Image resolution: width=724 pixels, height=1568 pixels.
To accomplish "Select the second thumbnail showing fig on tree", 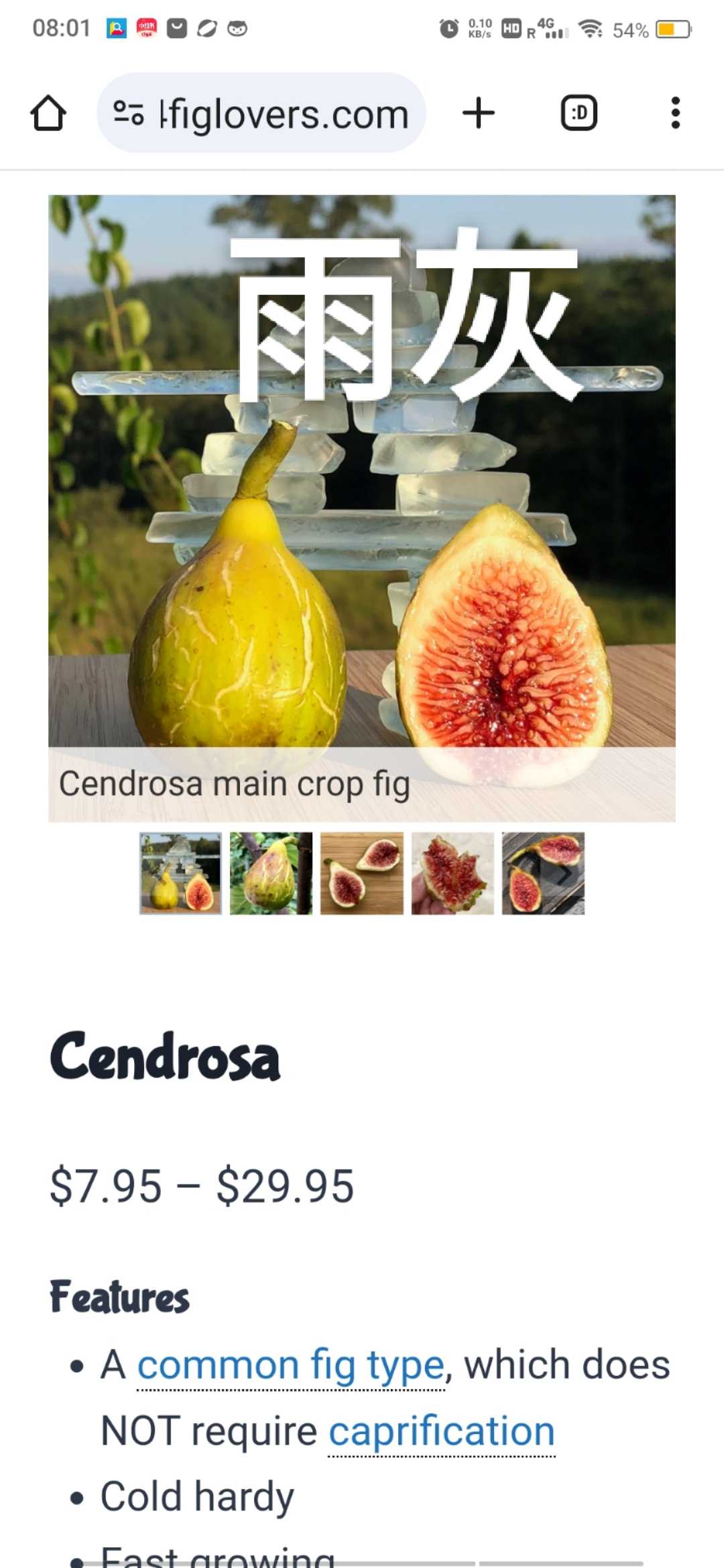I will tap(271, 873).
